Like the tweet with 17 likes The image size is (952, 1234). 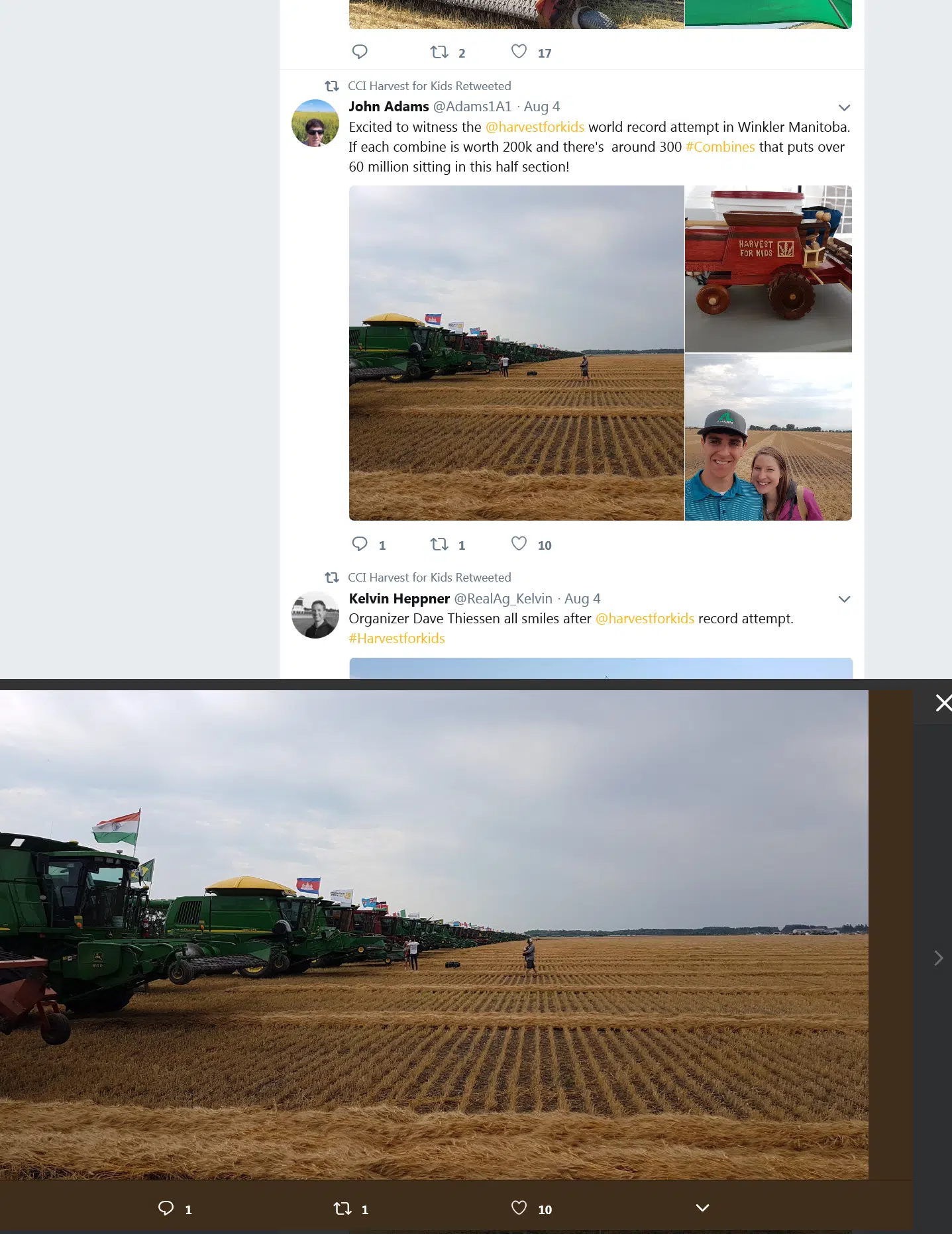(519, 52)
